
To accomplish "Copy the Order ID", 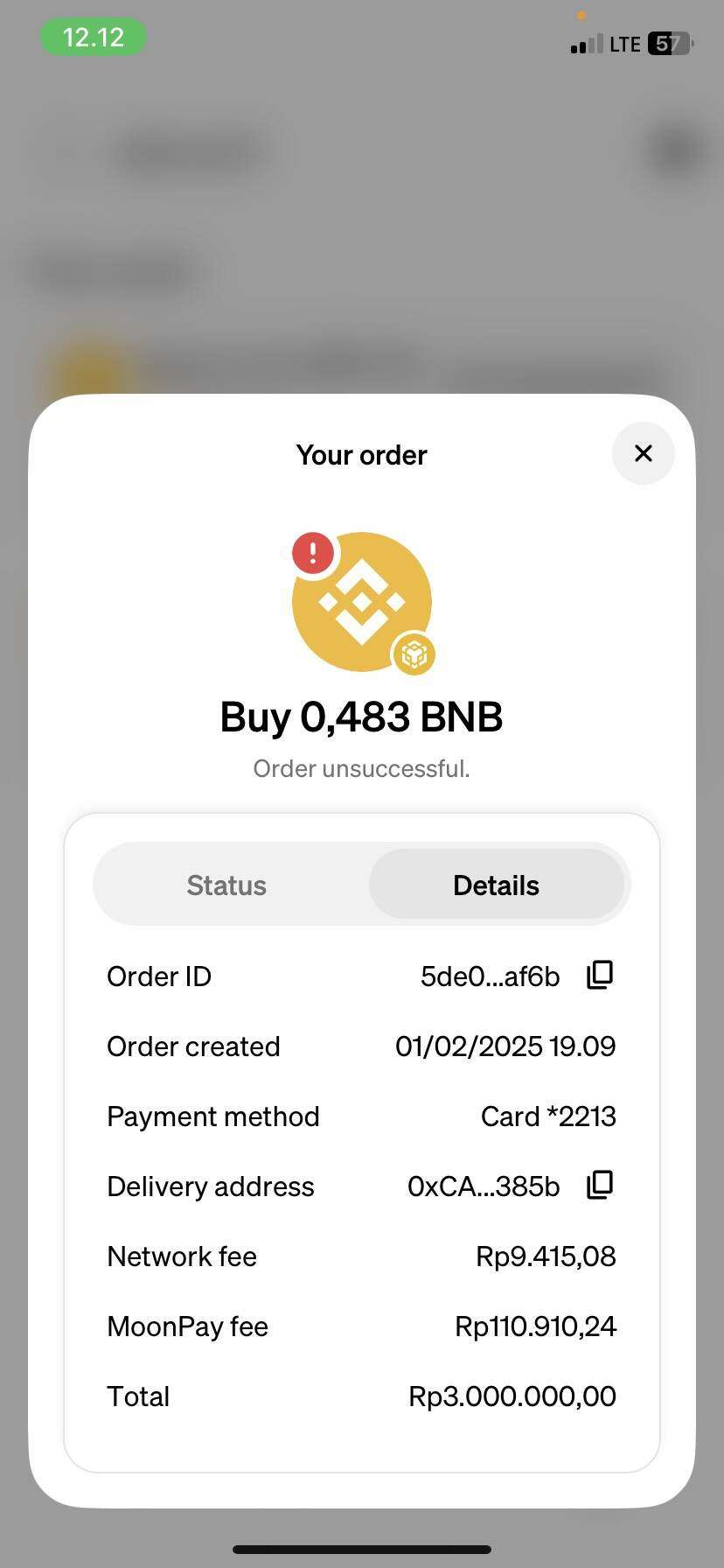I will pos(600,975).
